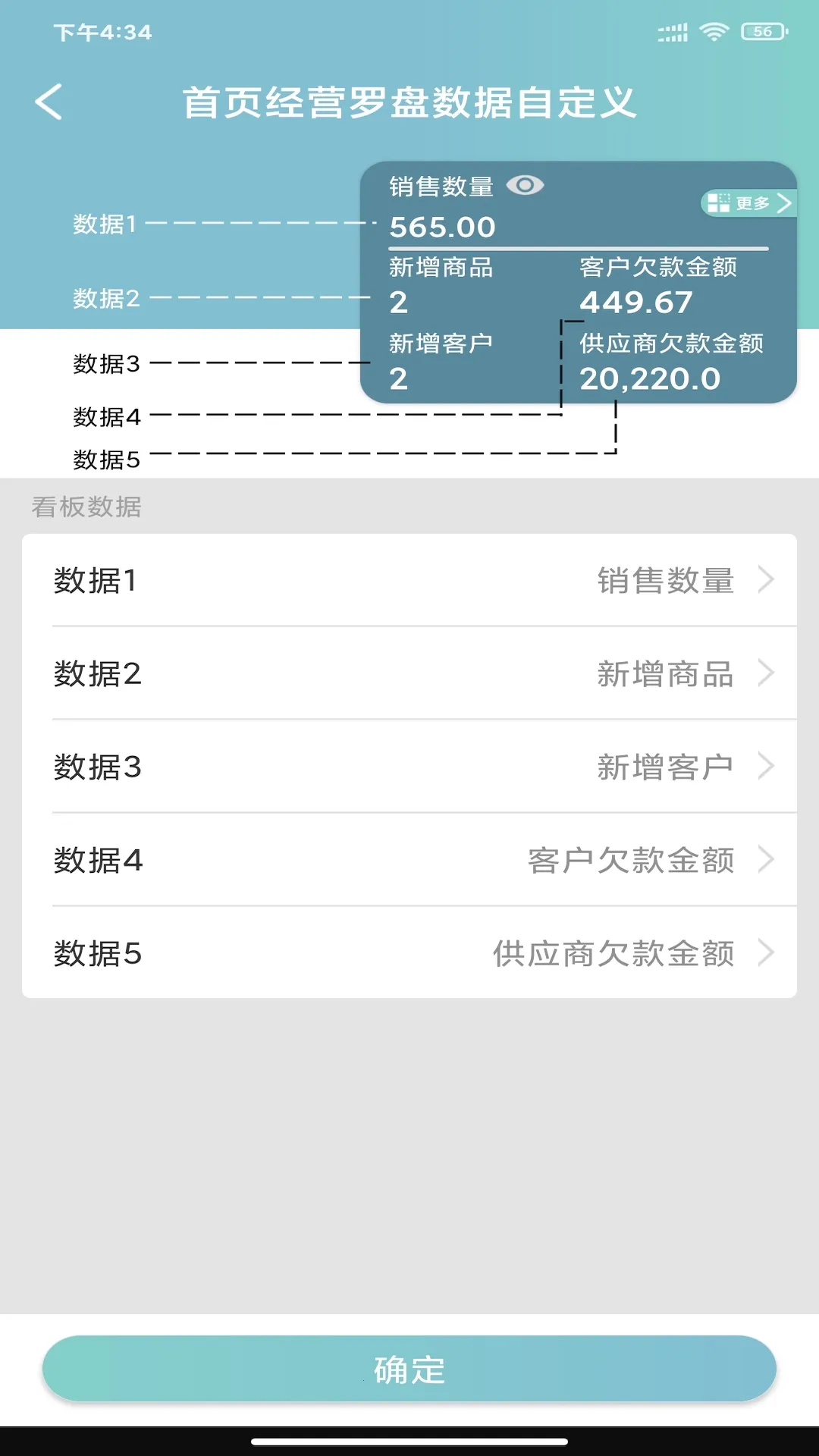Tap the clock showing 下午4:34
The height and width of the screenshot is (1456, 819).
[x=102, y=31]
